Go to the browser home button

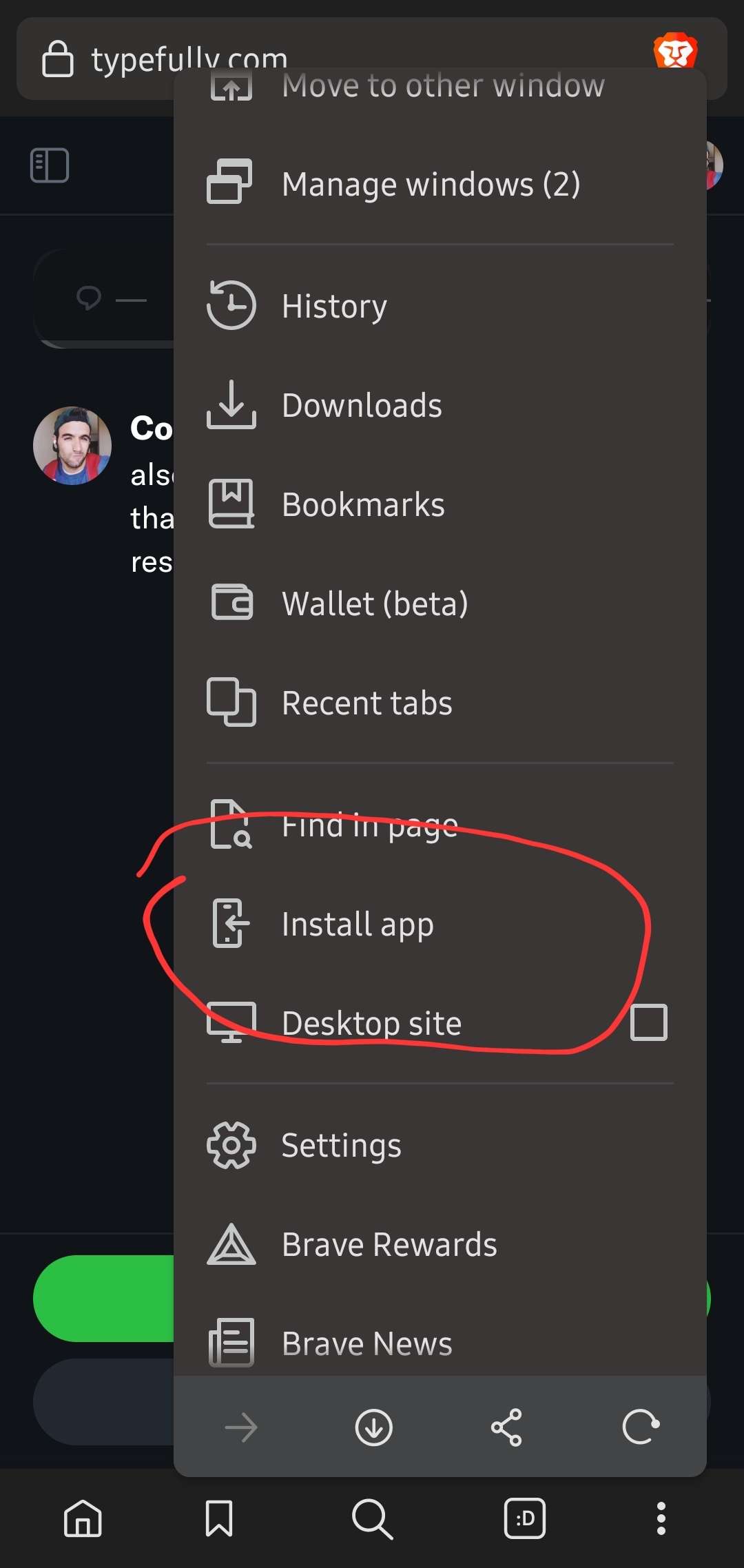click(83, 1518)
